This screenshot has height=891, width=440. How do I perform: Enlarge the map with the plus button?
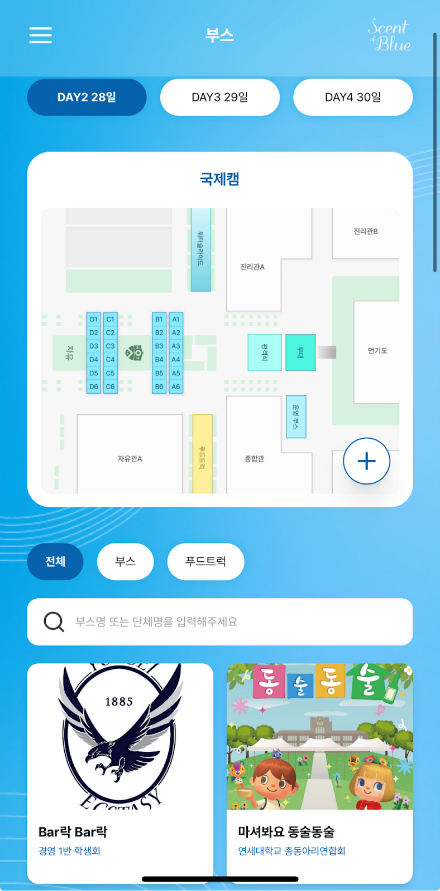coord(367,461)
